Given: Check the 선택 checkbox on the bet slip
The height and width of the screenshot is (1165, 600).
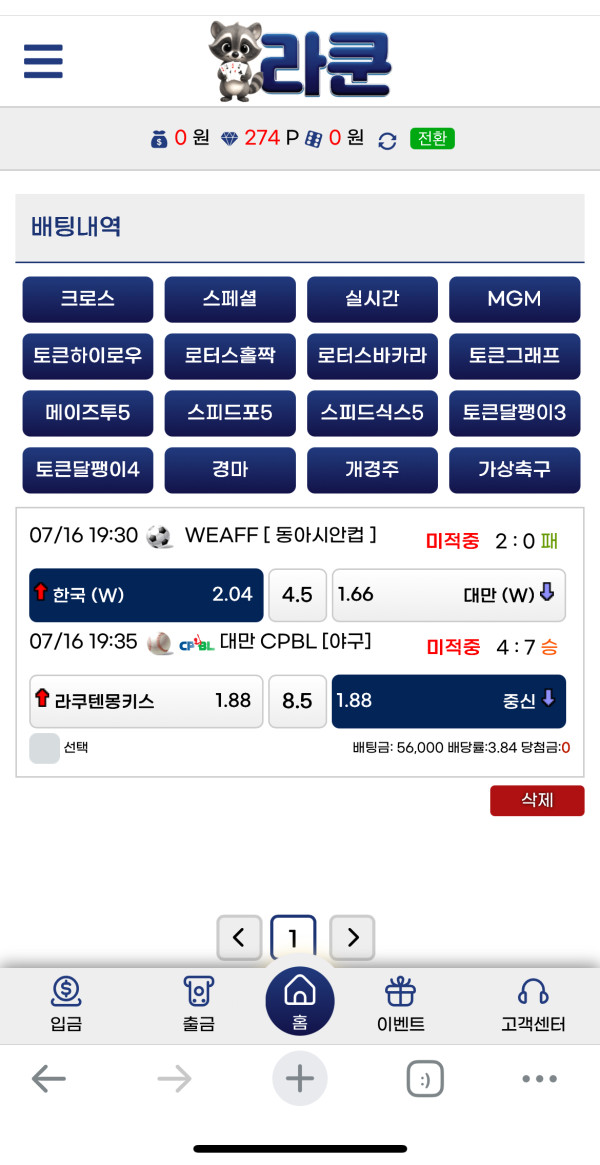Looking at the screenshot, I should pos(45,748).
